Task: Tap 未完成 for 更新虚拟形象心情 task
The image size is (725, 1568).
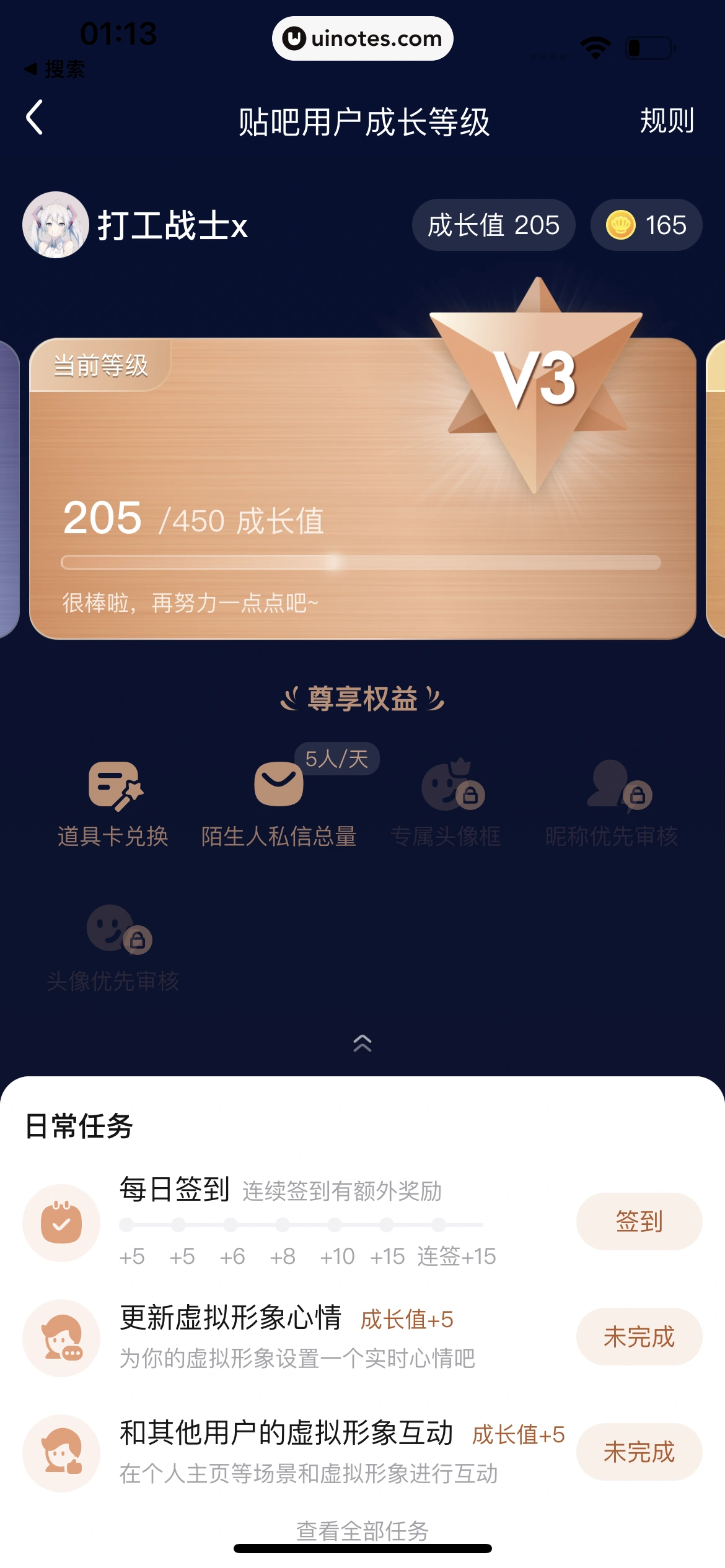Action: point(639,1336)
